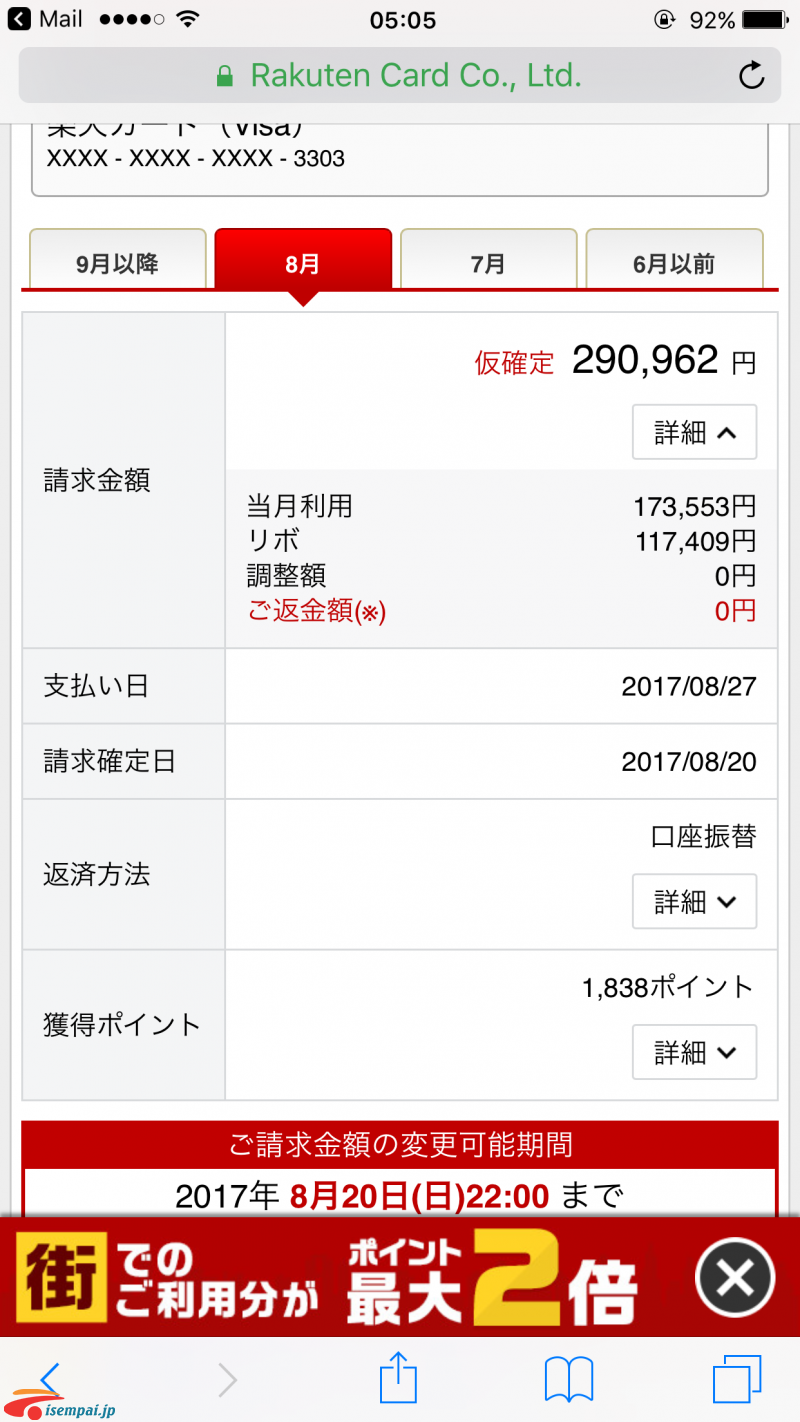Go back in Safari

click(50, 1378)
